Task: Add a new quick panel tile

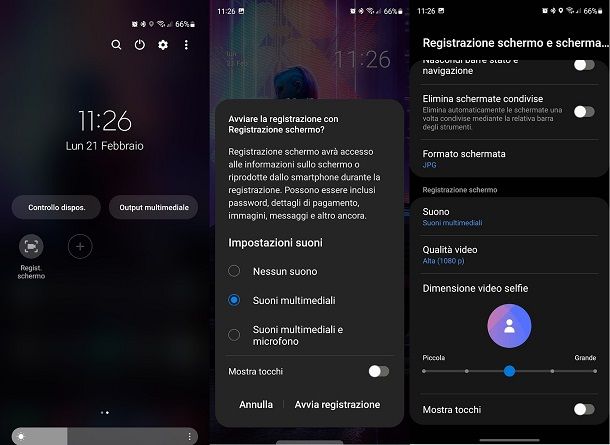Action: pyautogui.click(x=80, y=245)
